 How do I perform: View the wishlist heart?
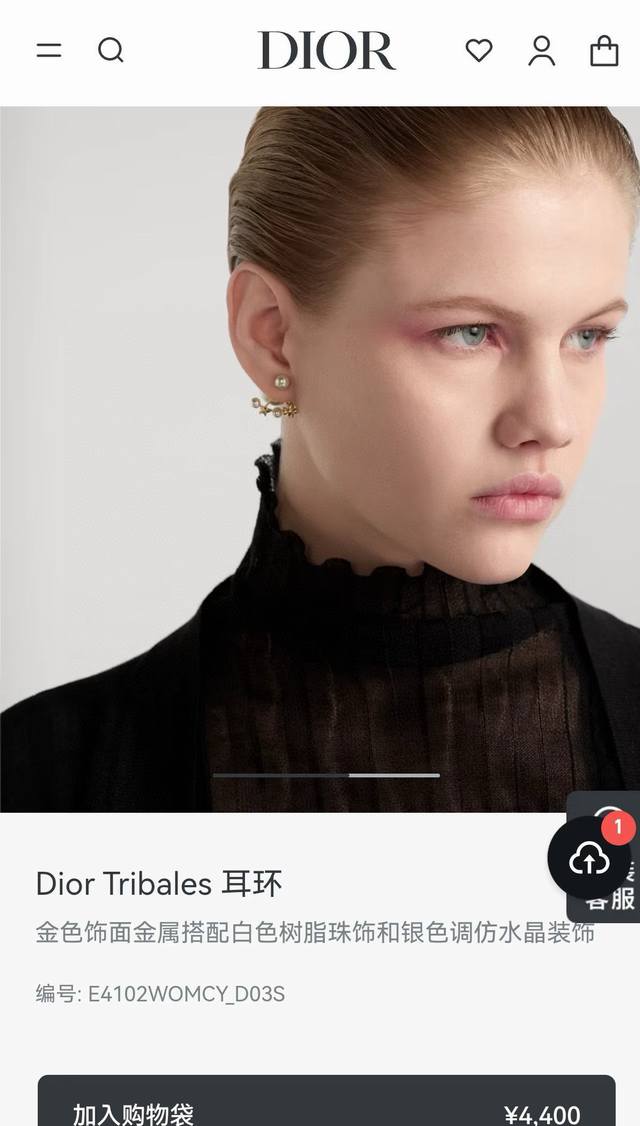479,50
